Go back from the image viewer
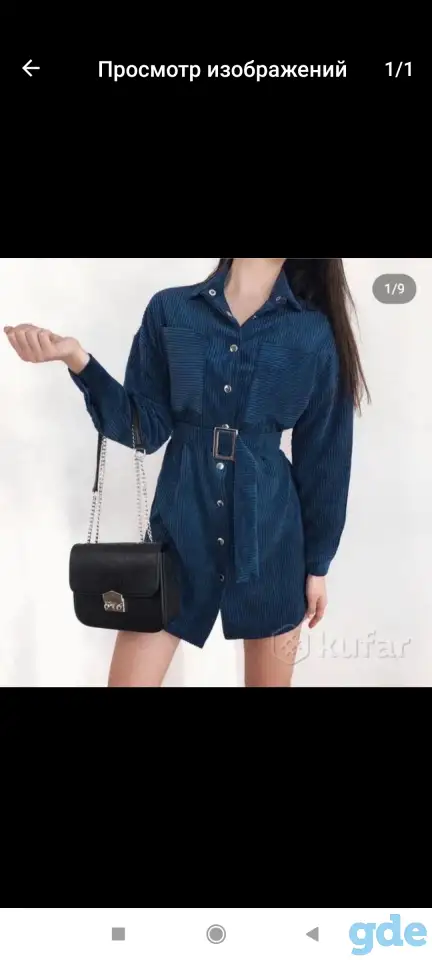 [31, 69]
